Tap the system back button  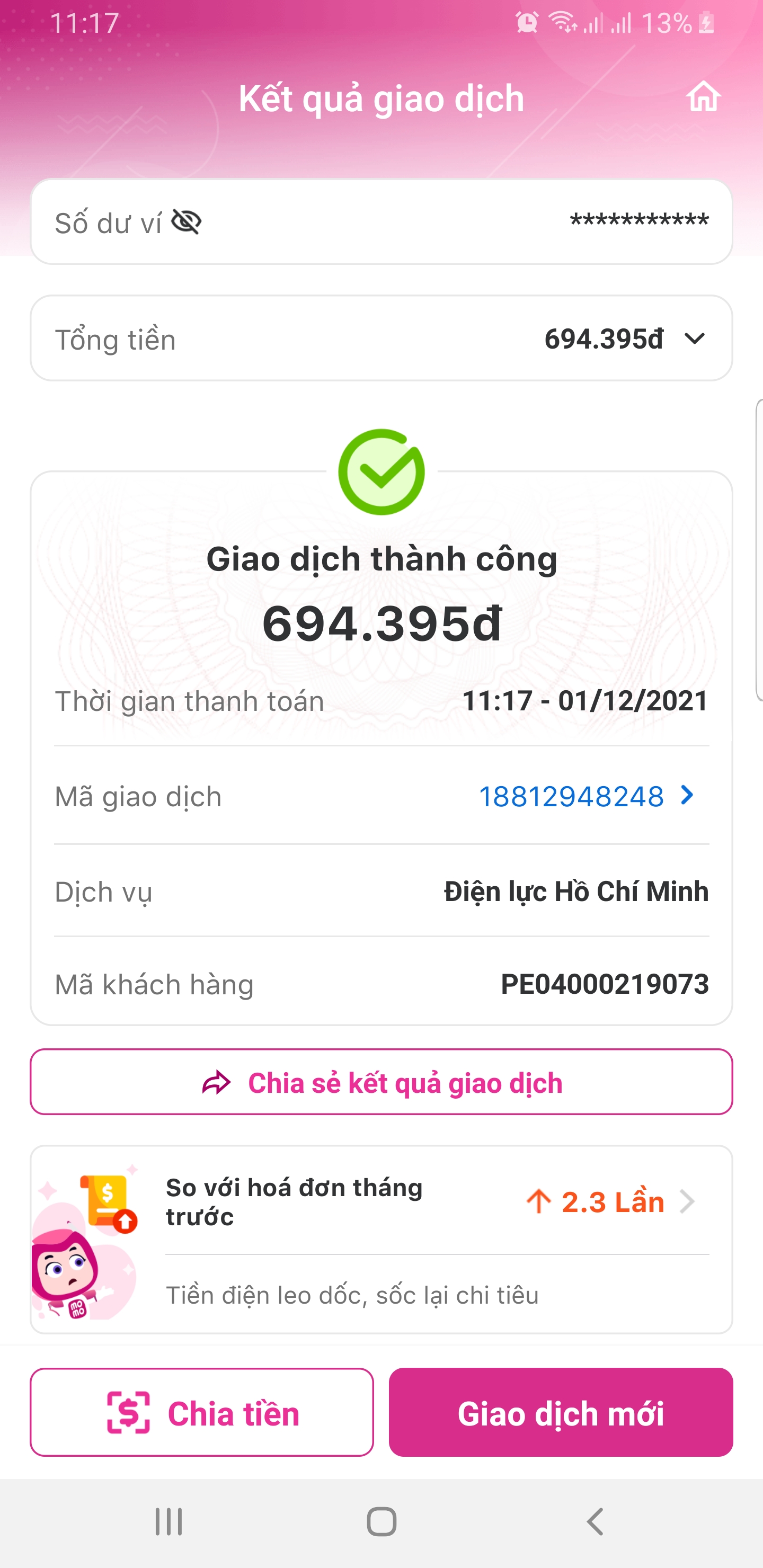[595, 1522]
